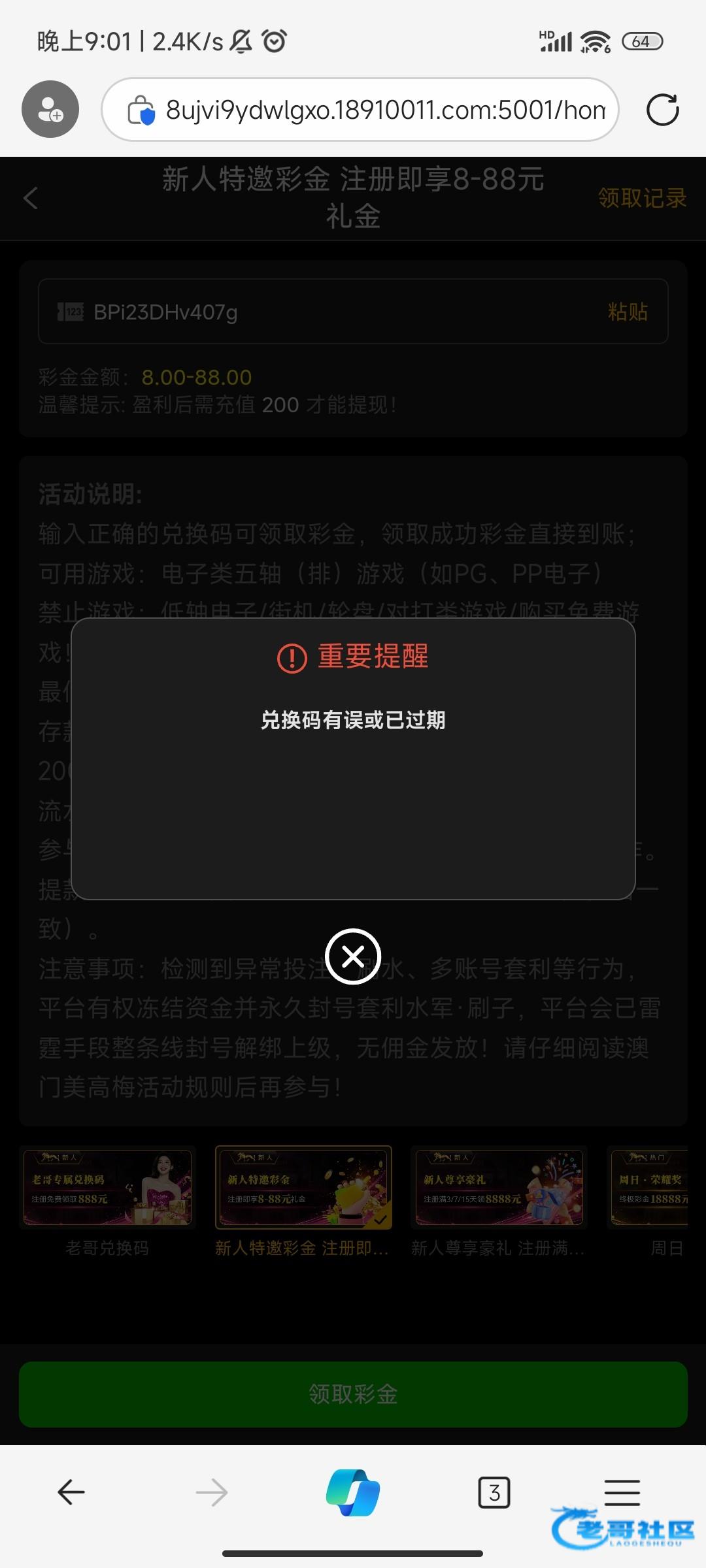Open the browser hamburger menu
706x1568 pixels.
coord(622,1493)
